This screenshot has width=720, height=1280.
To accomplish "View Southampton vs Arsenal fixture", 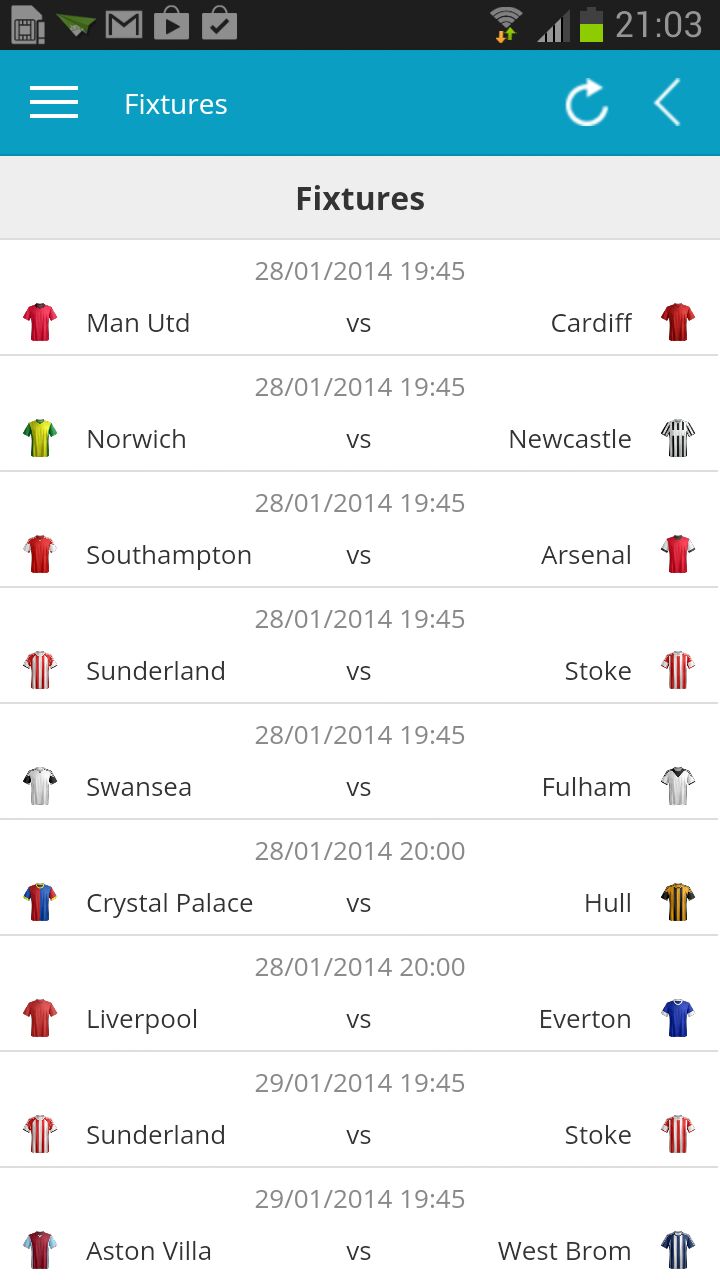I will coord(360,530).
